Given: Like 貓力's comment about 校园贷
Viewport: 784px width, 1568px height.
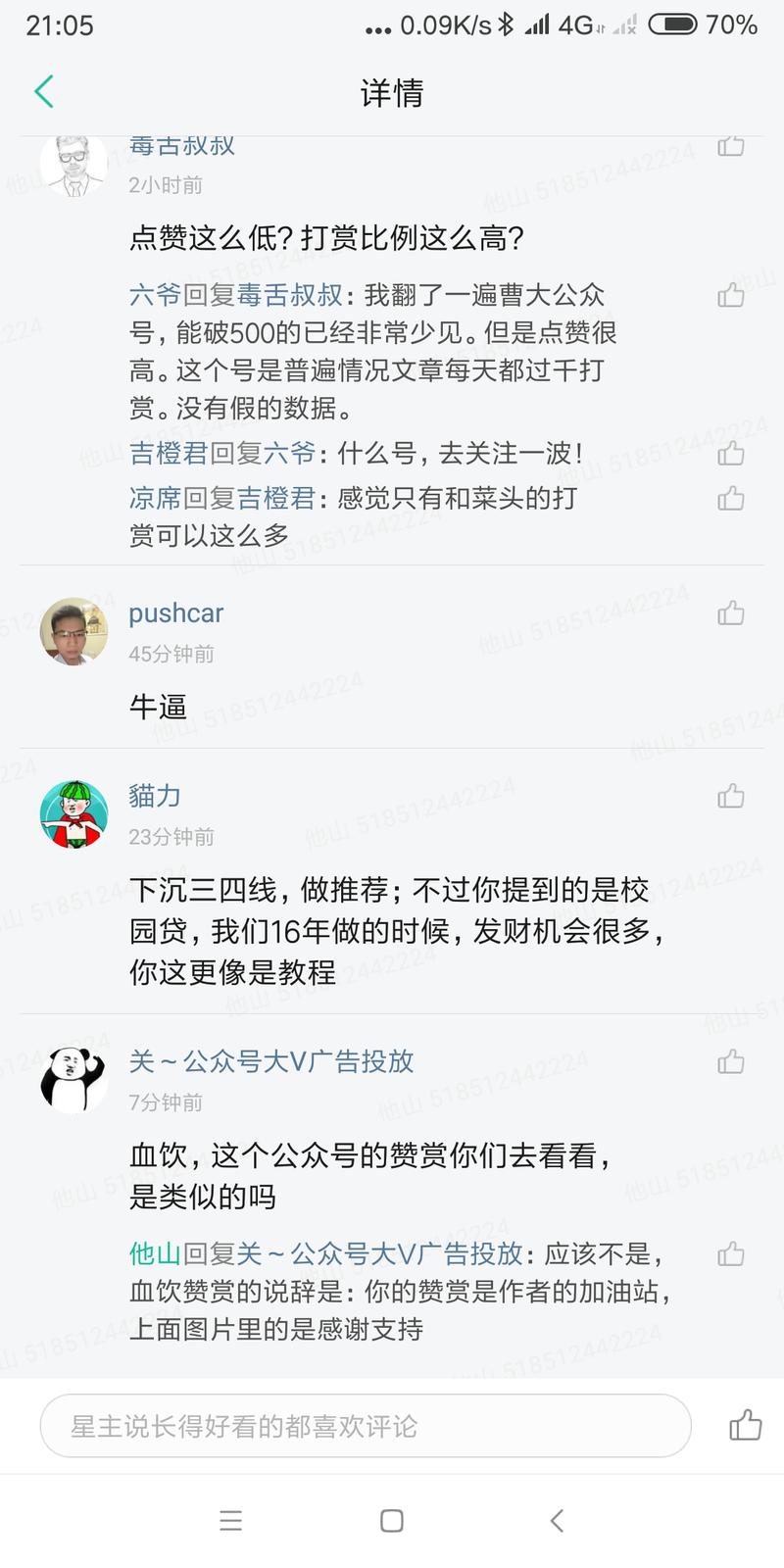Looking at the screenshot, I should click(x=731, y=796).
